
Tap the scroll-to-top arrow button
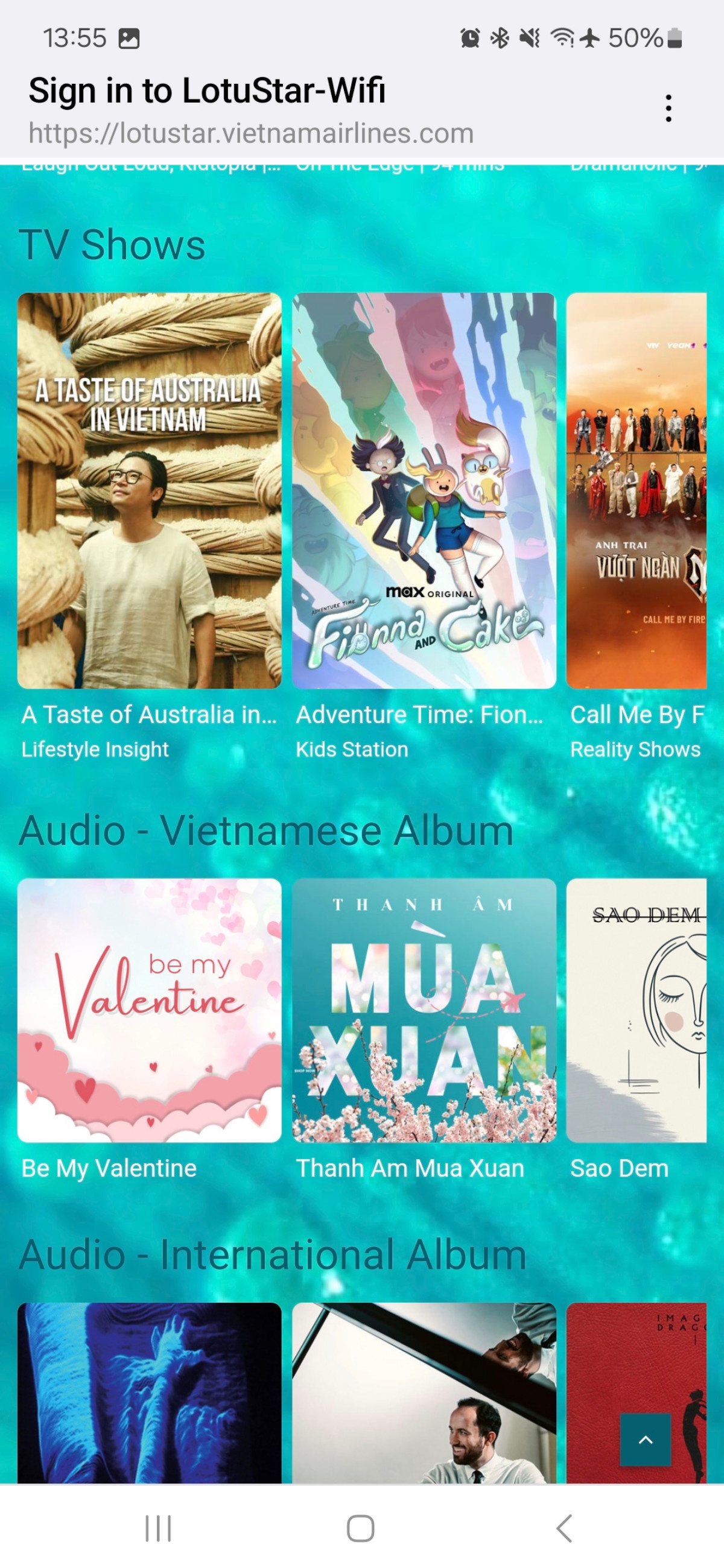point(646,1440)
